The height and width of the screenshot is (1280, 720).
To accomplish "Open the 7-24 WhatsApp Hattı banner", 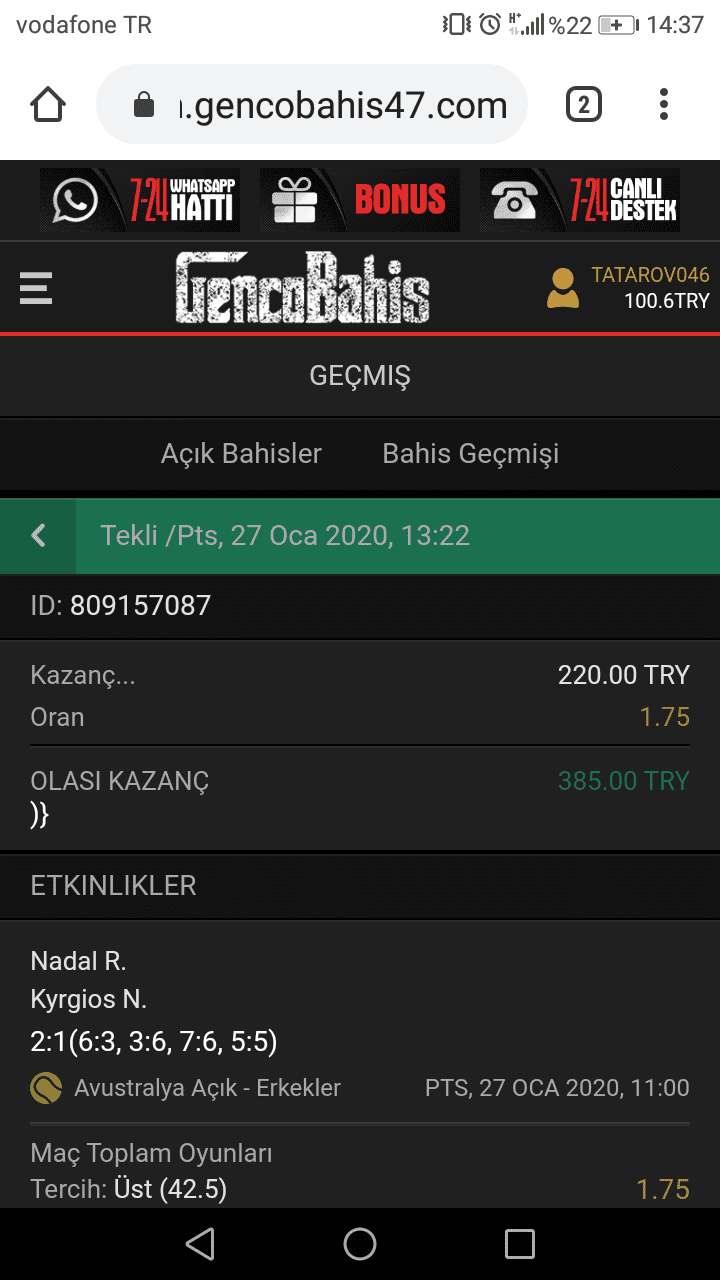I will [140, 200].
